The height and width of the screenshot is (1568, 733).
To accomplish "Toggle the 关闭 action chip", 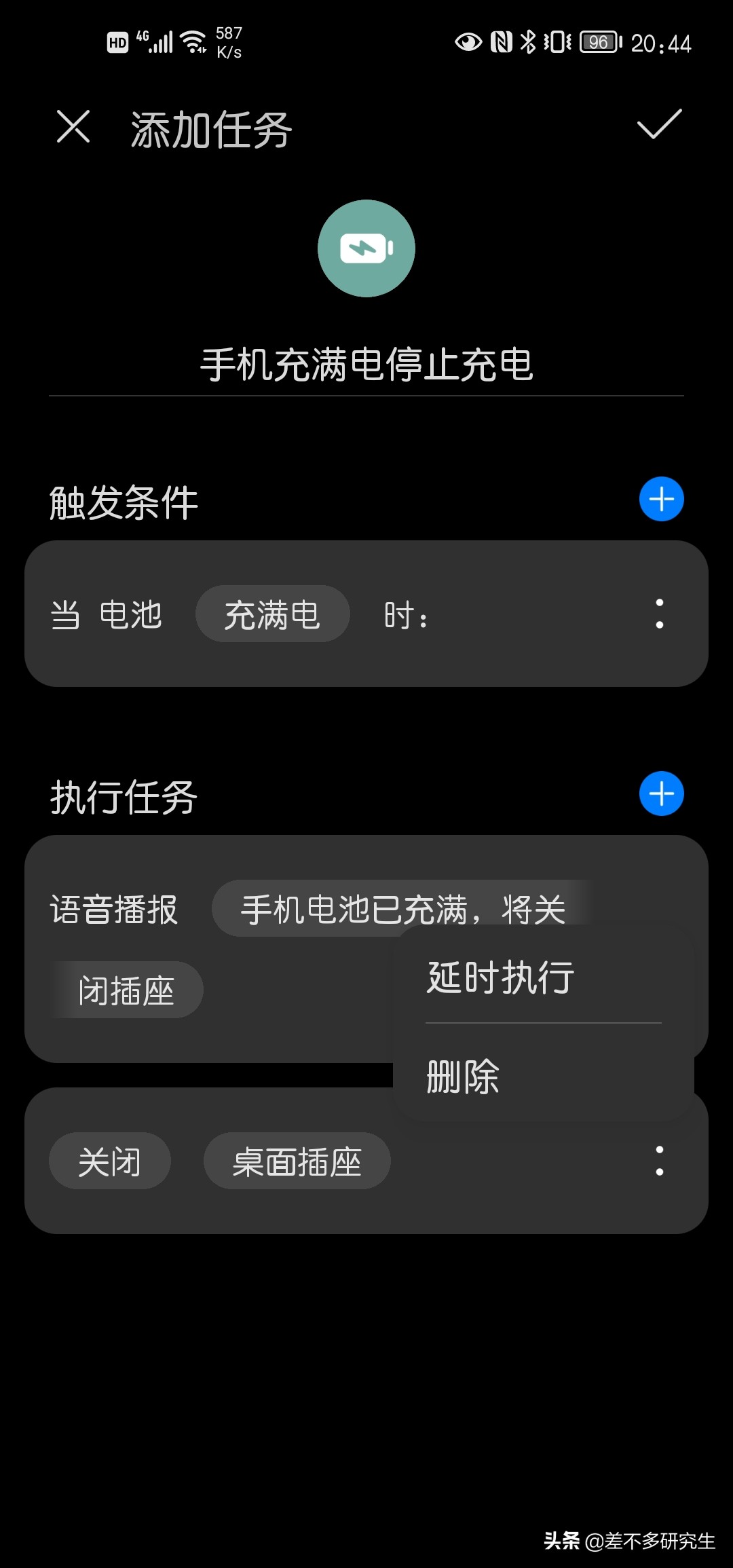I will click(x=109, y=1161).
